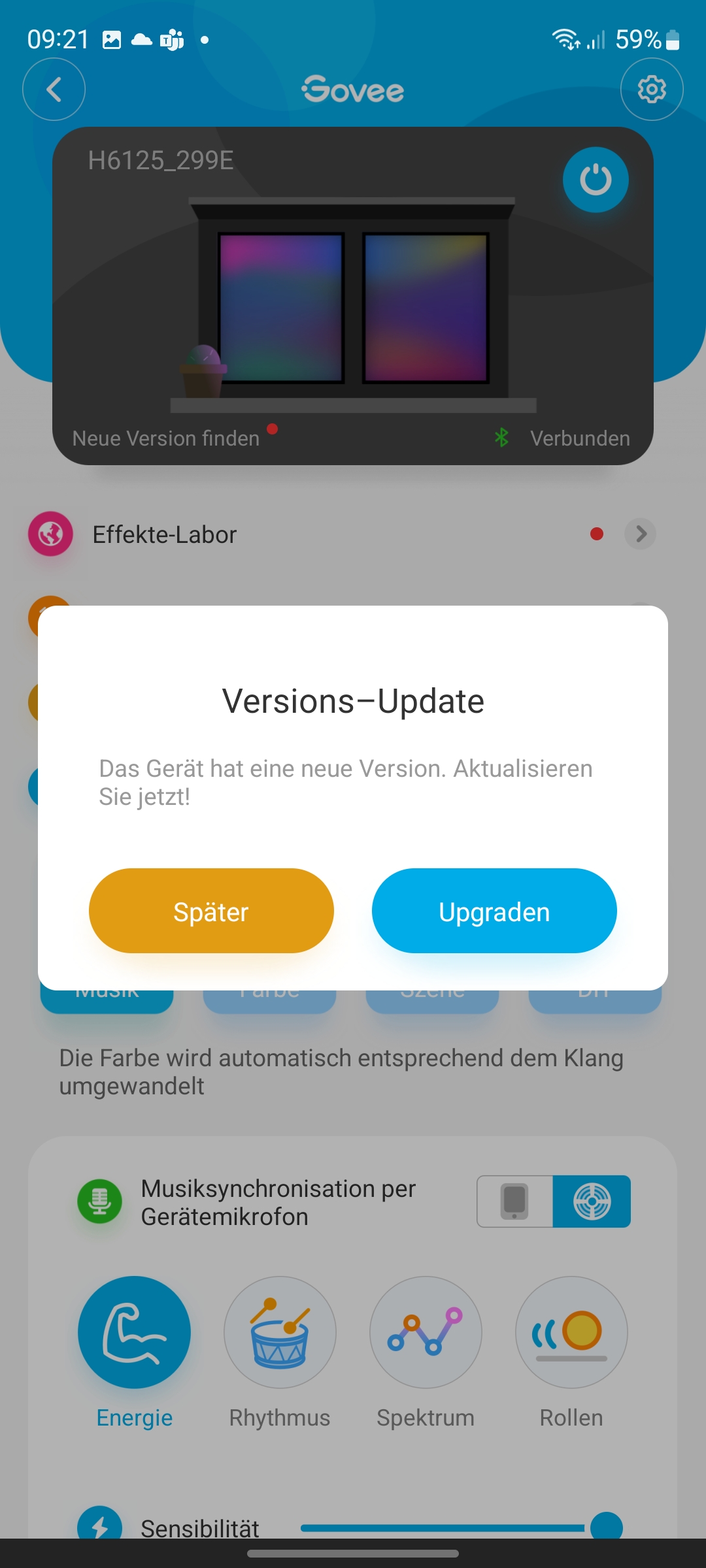Tap Später to postpone the update
The image size is (706, 1568).
pos(211,911)
